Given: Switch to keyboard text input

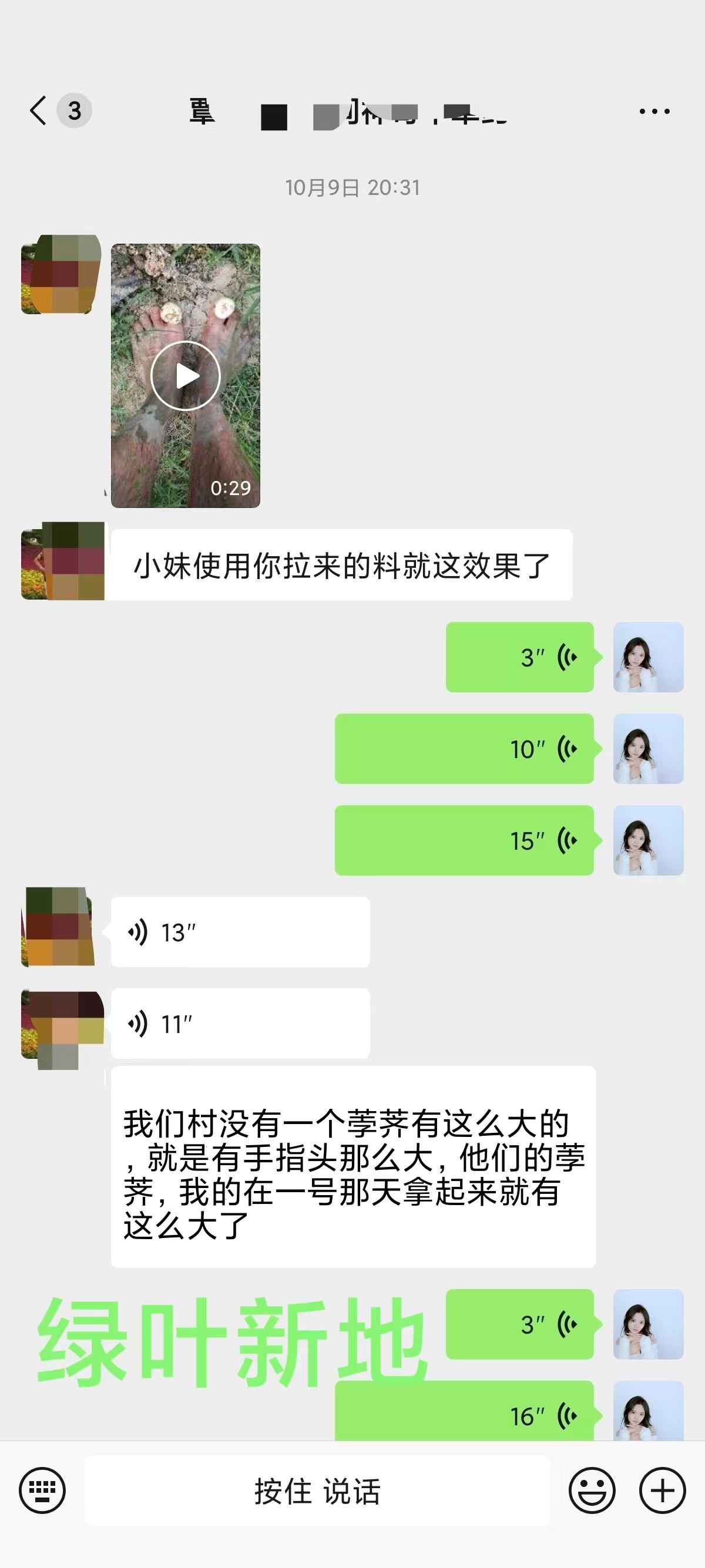Looking at the screenshot, I should 42,1490.
